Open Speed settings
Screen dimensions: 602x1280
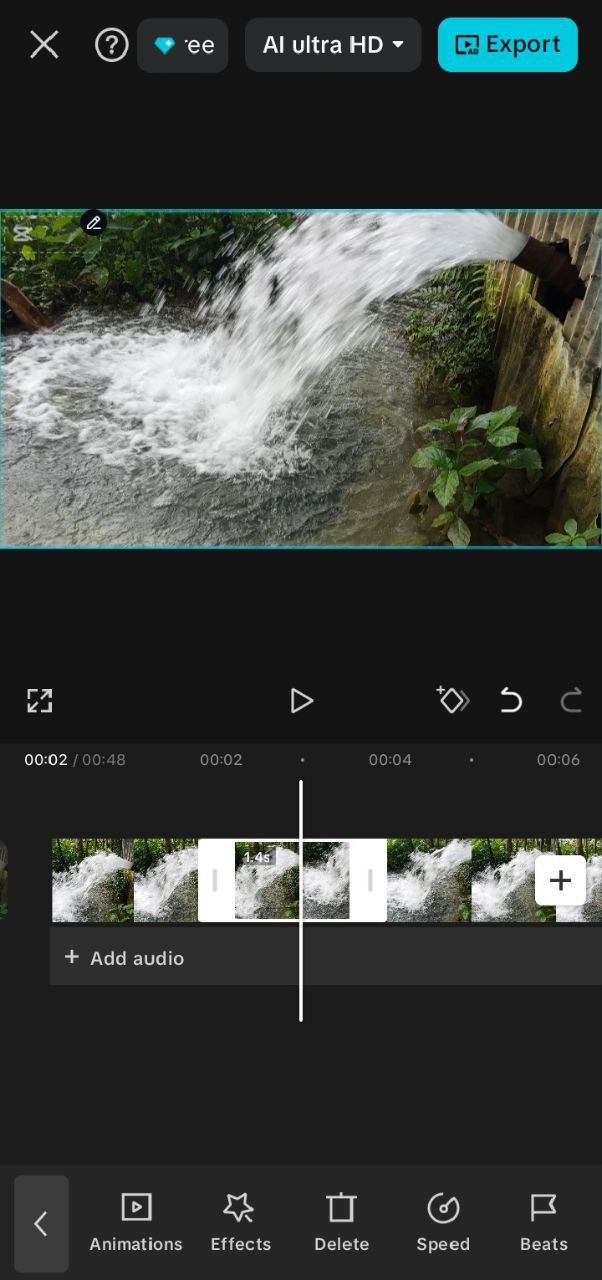tap(443, 1222)
